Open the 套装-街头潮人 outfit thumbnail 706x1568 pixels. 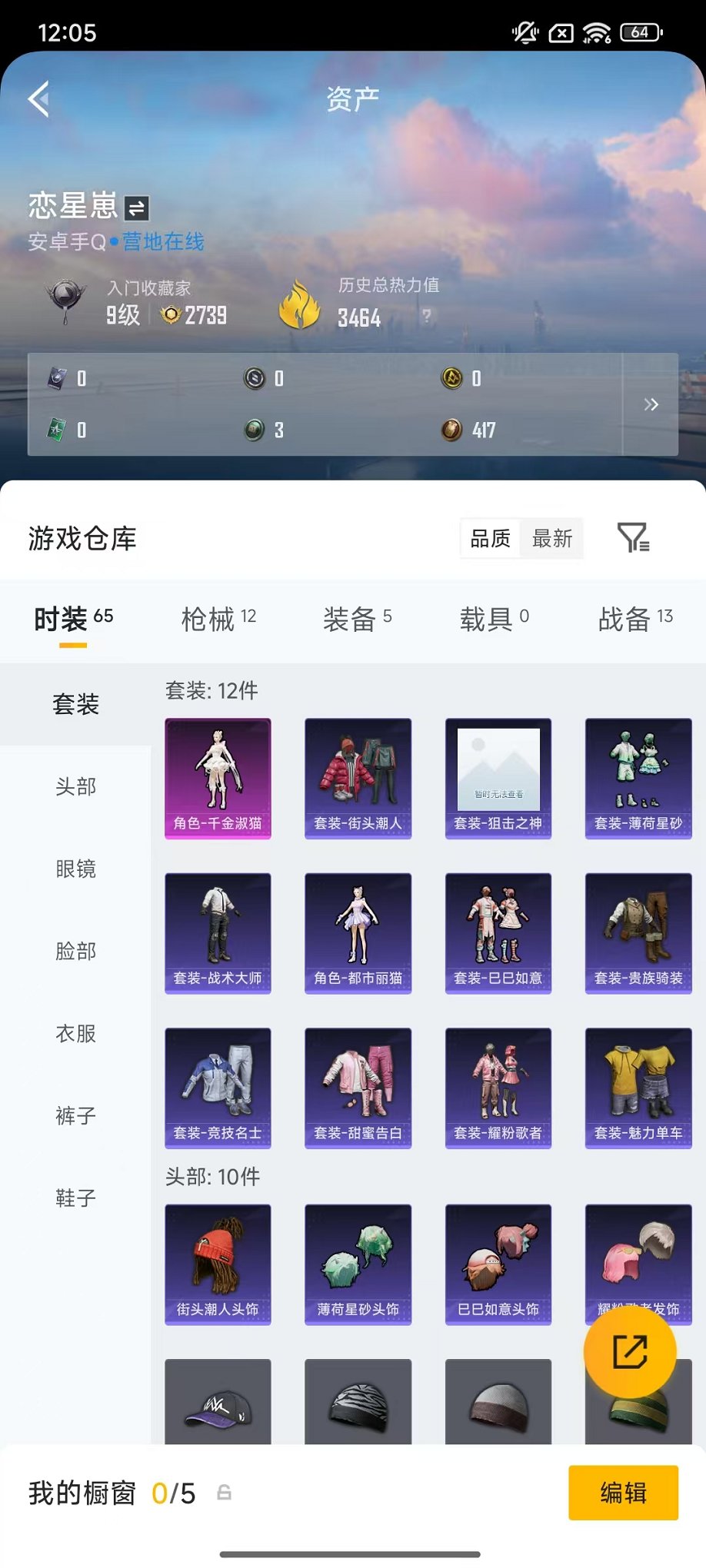pos(358,778)
